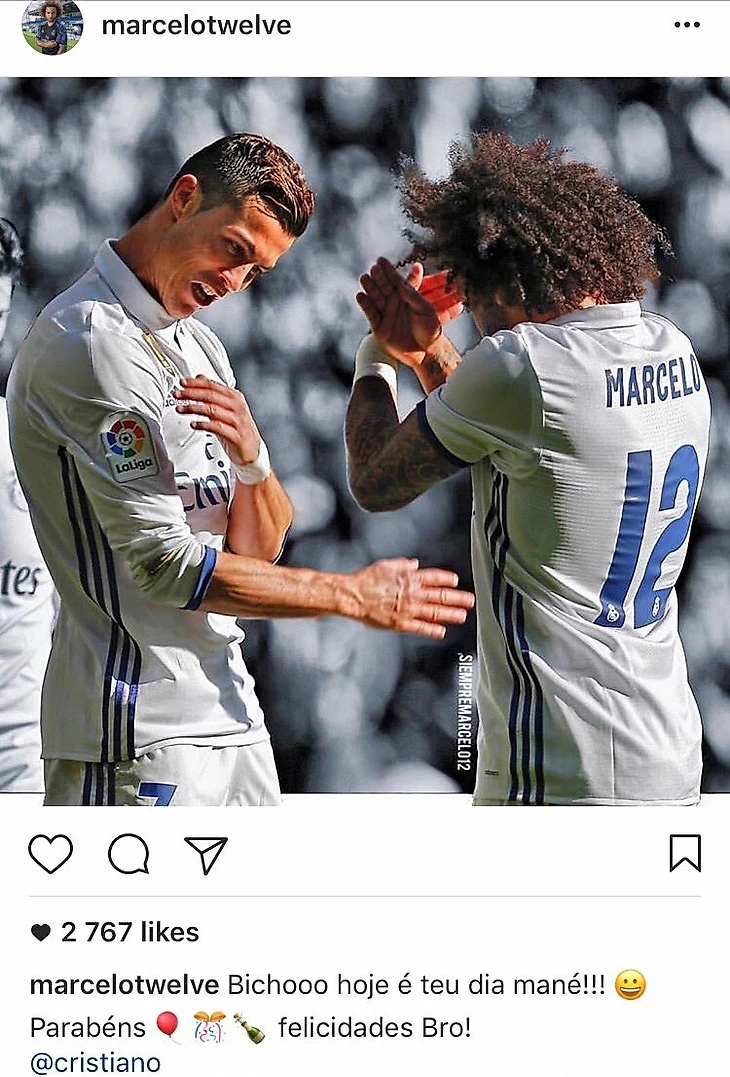View who liked via 2 767 likes
Screen dimensions: 730x1077
[x=129, y=932]
